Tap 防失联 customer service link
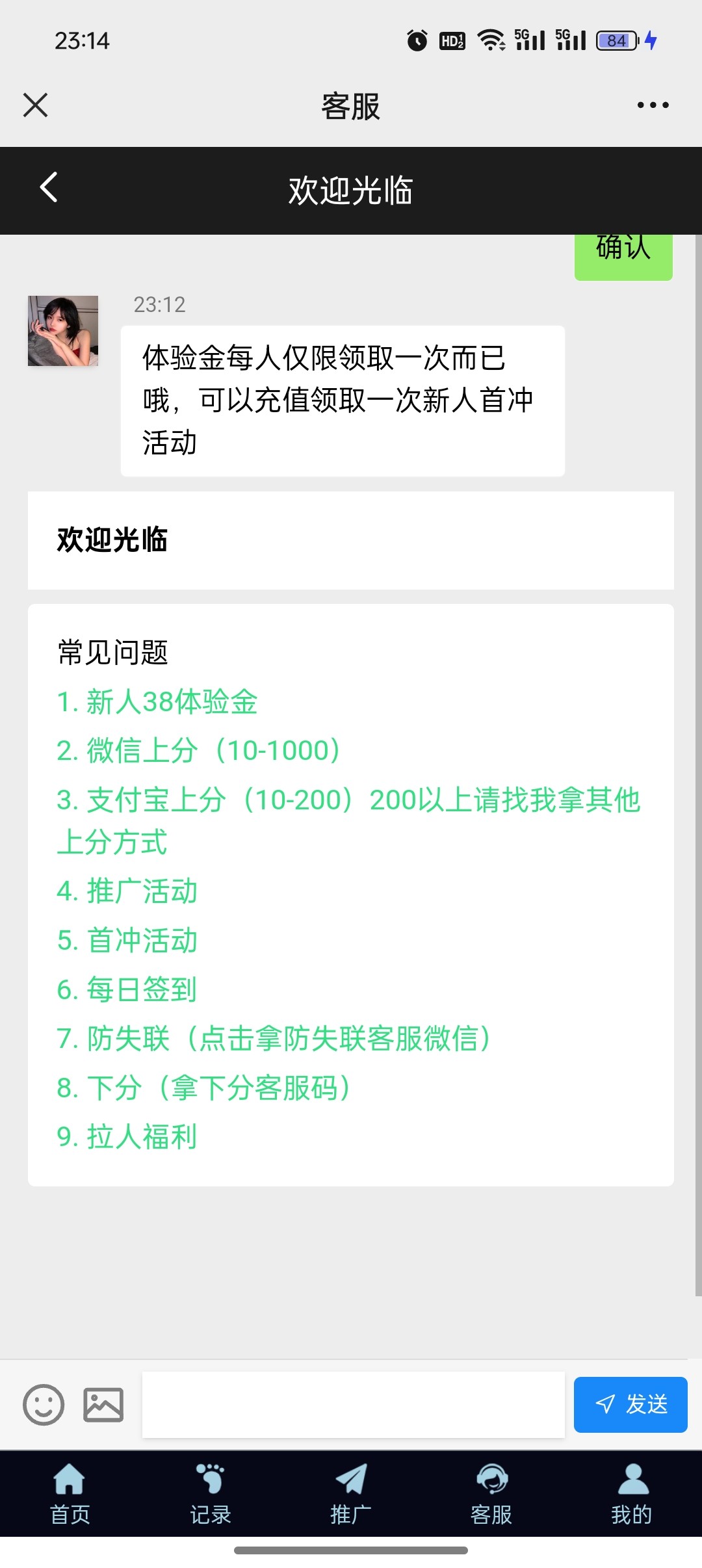Viewport: 702px width, 1568px height. click(x=274, y=1039)
